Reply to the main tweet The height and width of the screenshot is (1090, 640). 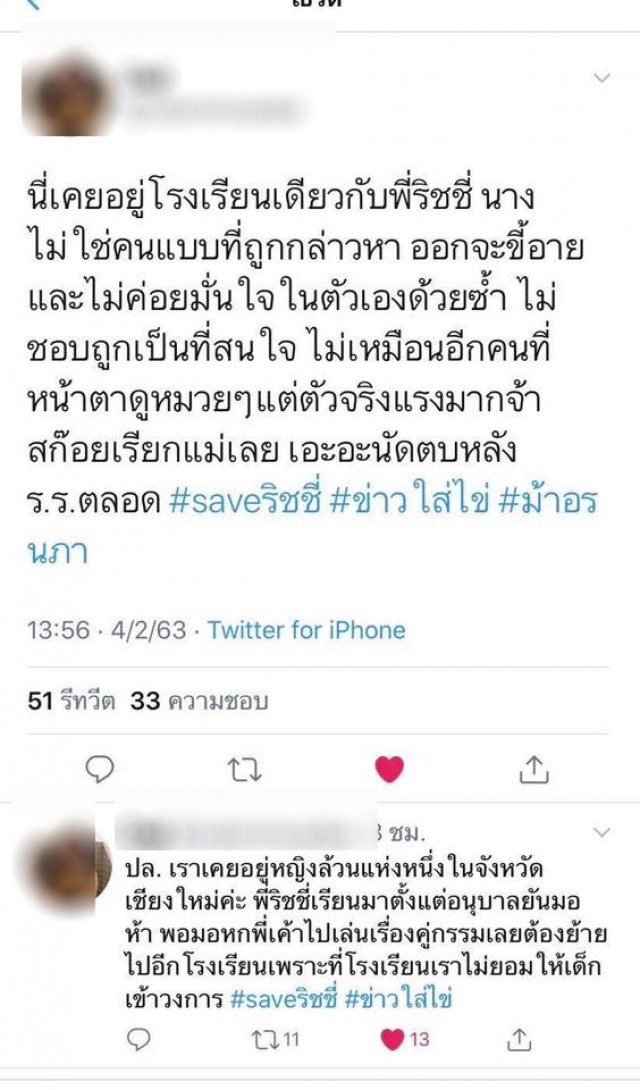(x=100, y=769)
